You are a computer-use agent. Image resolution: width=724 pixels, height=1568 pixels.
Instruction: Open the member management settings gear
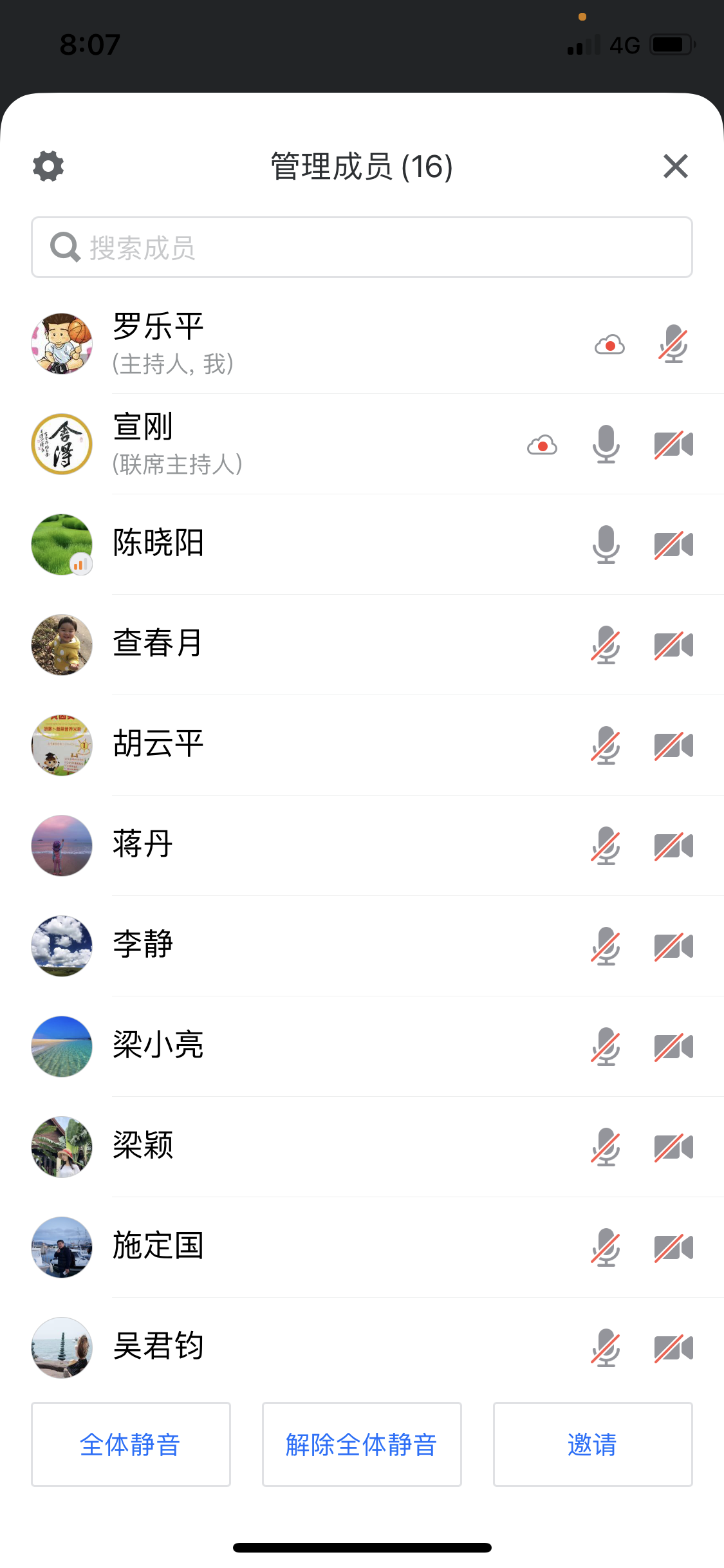tap(48, 166)
